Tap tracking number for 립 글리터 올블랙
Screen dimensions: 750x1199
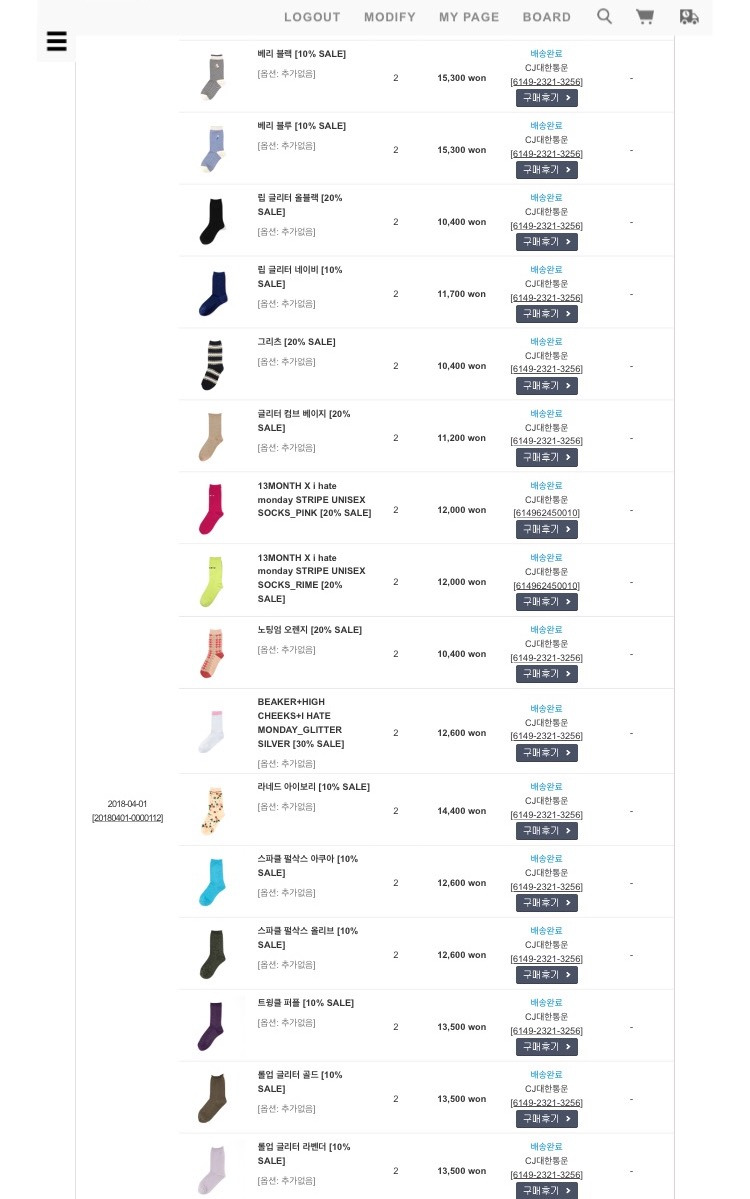point(547,226)
